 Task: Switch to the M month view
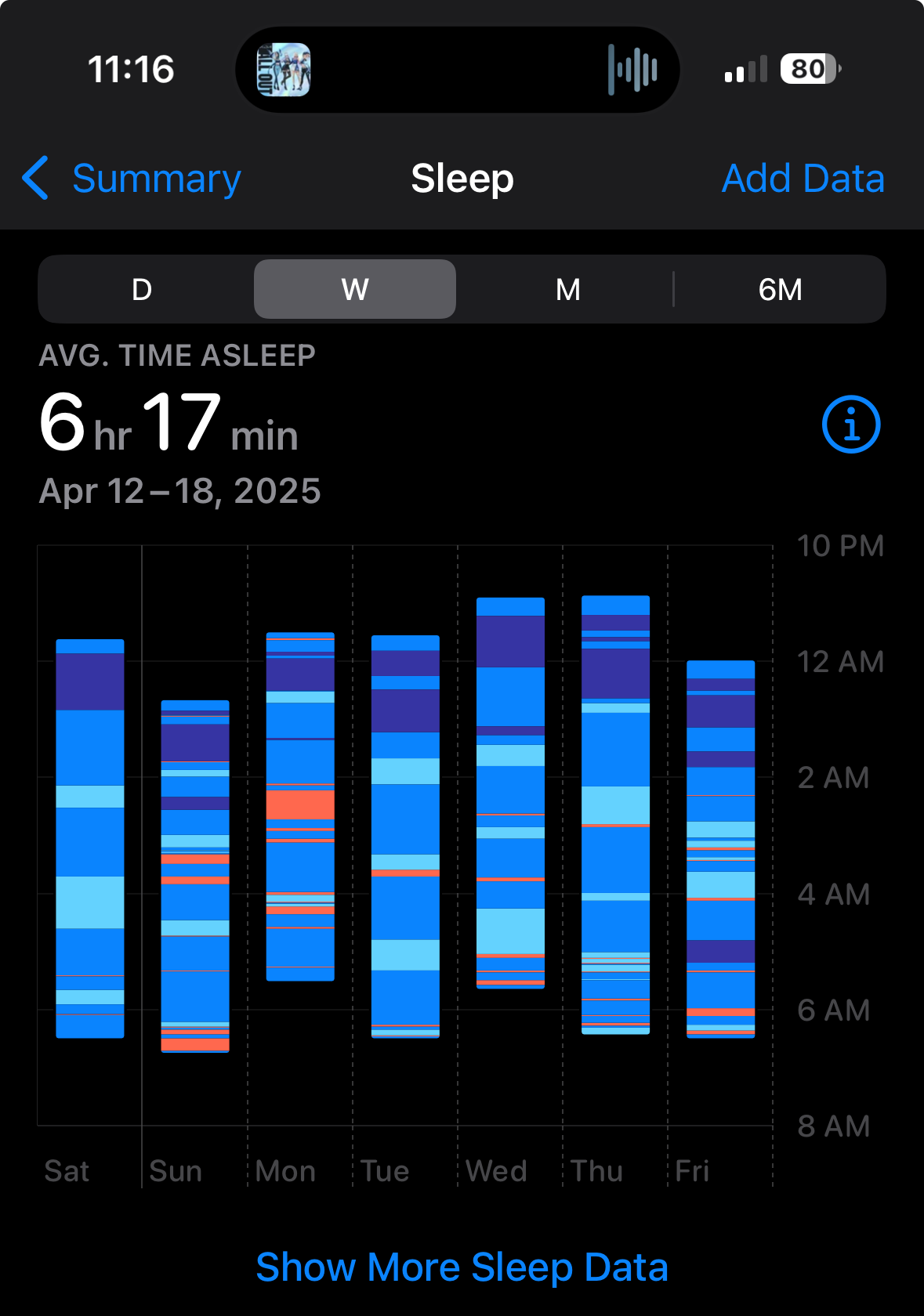(x=567, y=290)
